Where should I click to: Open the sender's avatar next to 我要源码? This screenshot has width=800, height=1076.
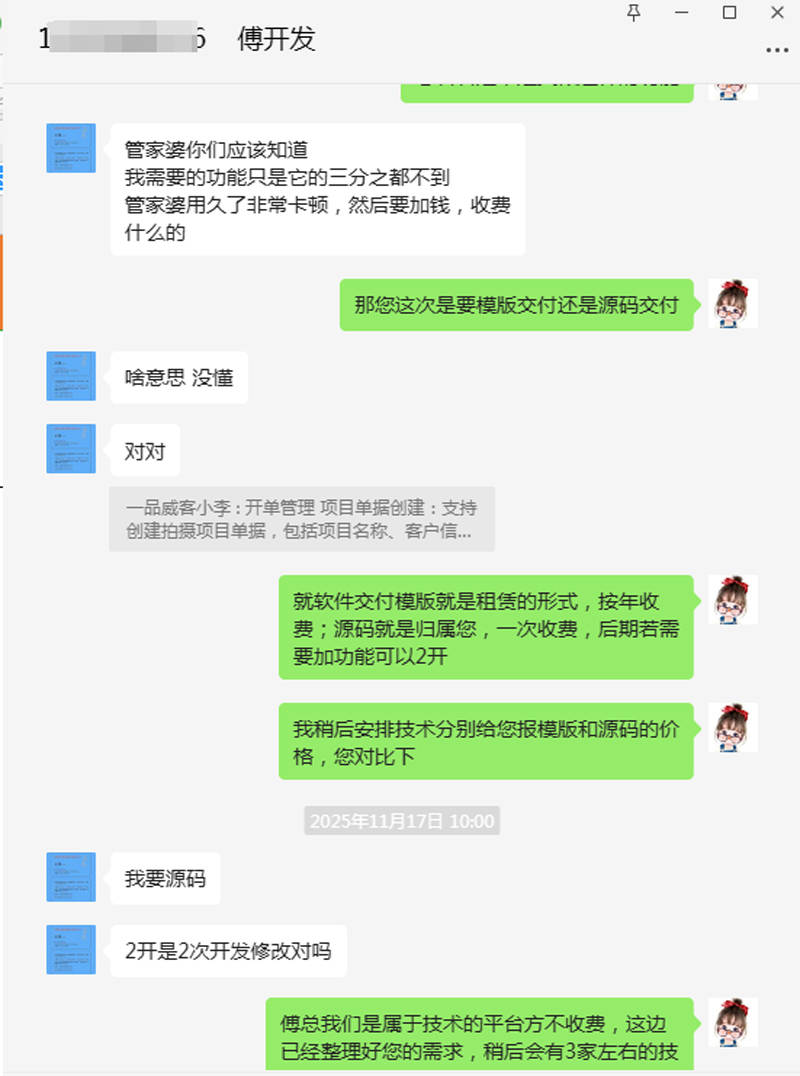coord(71,877)
